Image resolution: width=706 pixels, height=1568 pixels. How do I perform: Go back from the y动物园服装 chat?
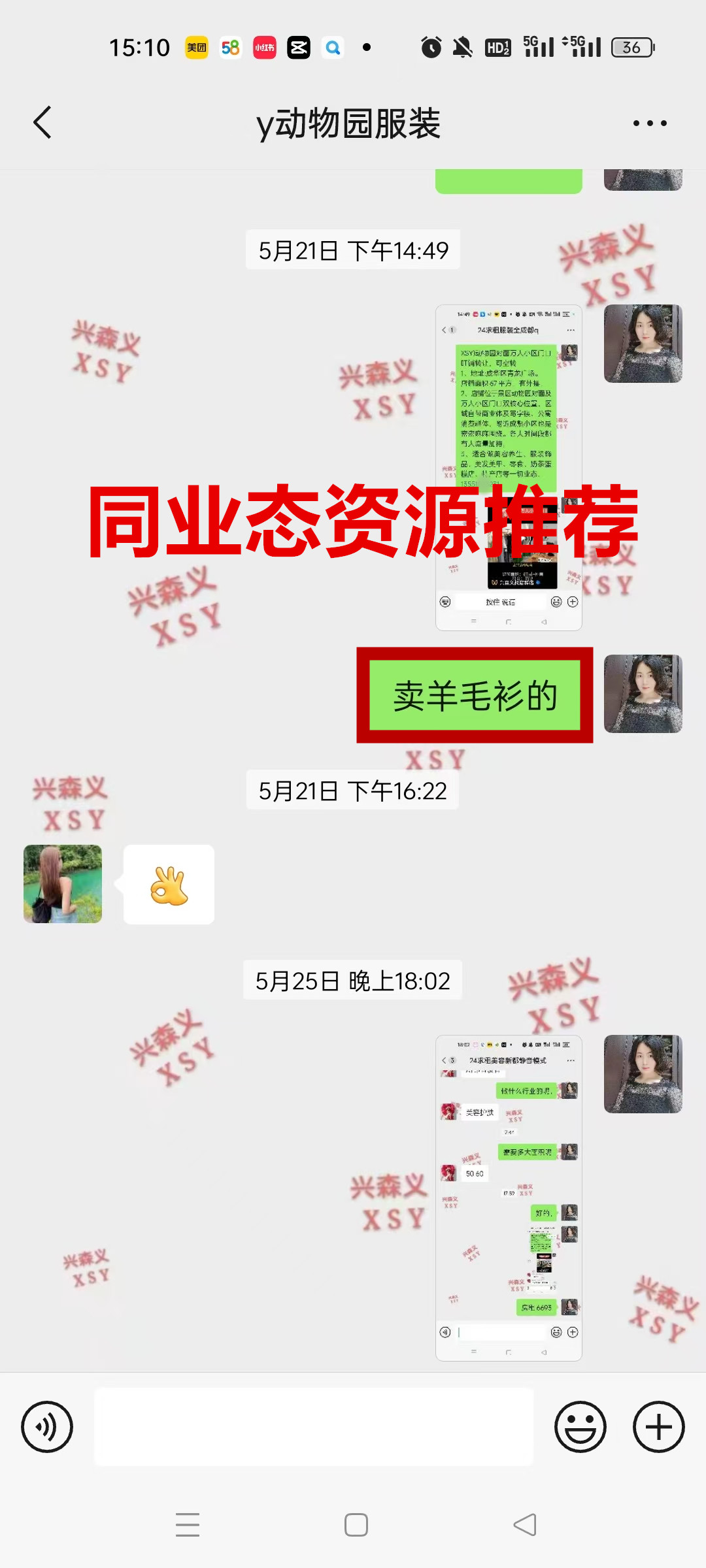[43, 123]
